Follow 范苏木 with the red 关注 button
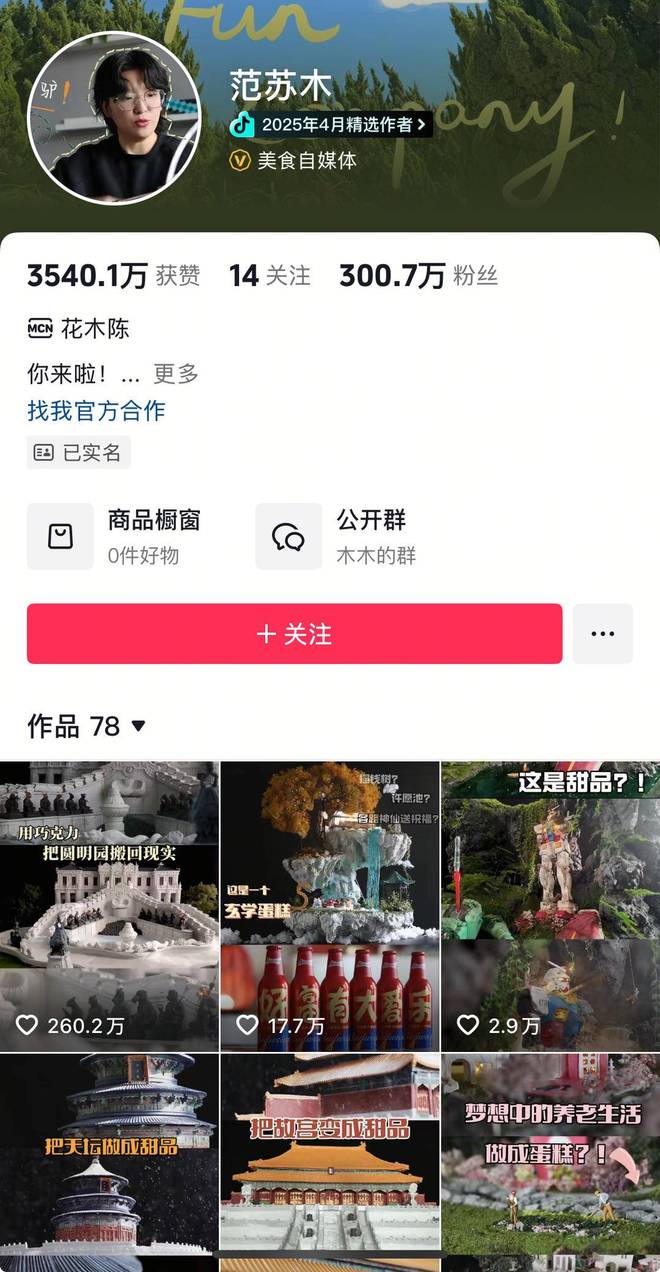 (294, 634)
